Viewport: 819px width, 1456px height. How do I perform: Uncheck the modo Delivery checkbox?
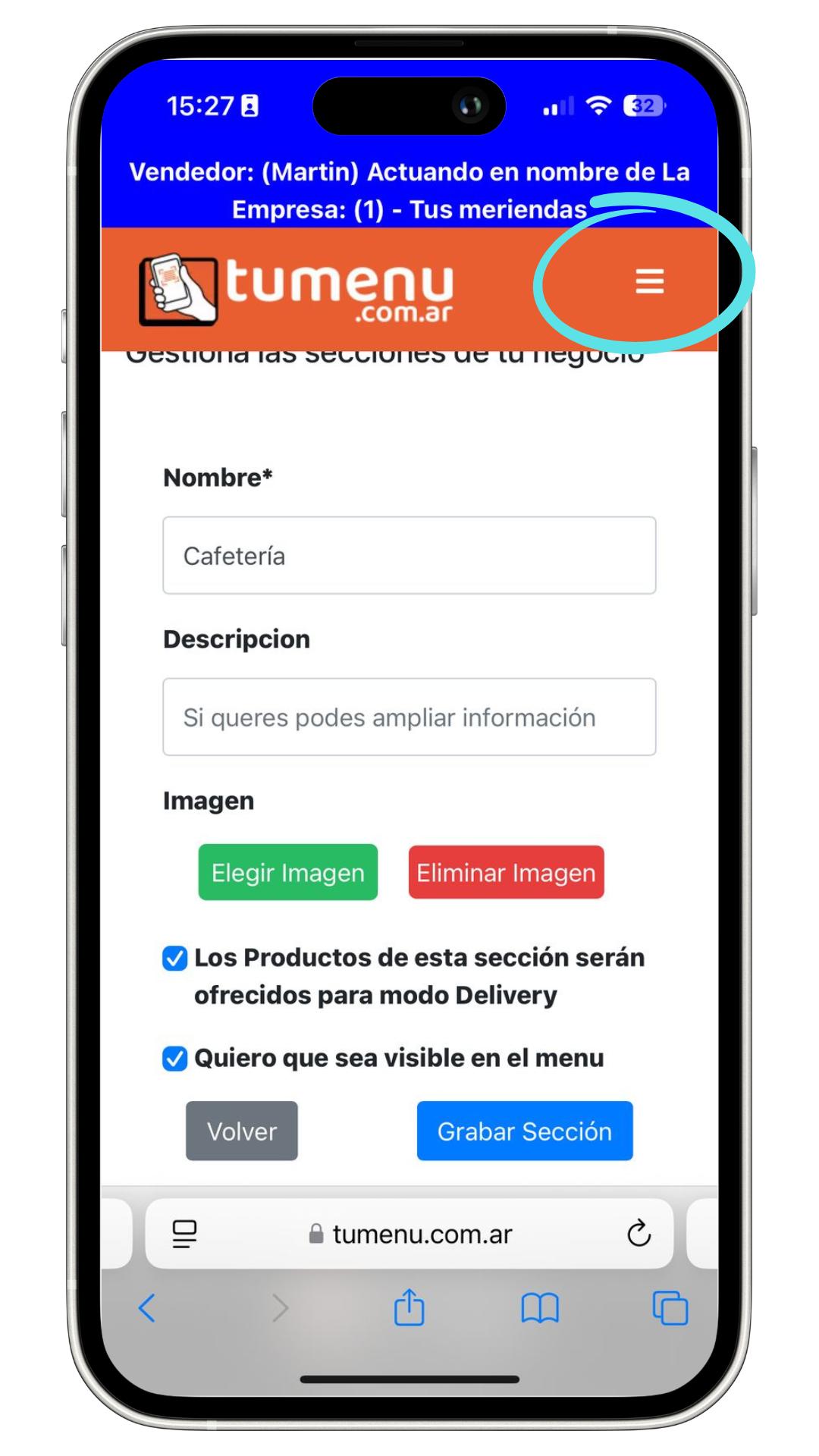[175, 959]
